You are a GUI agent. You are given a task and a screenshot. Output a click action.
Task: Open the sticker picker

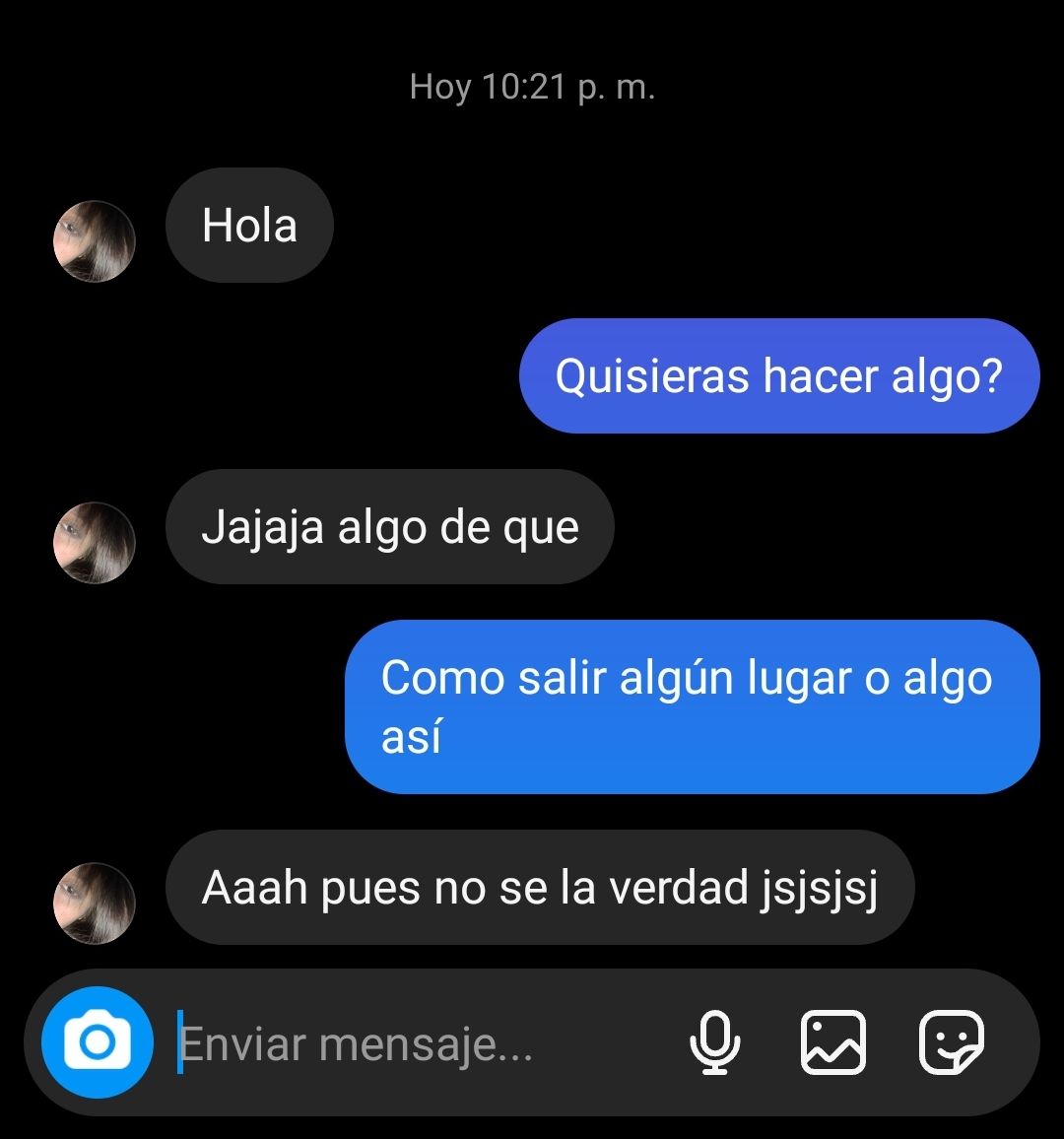(x=951, y=1041)
